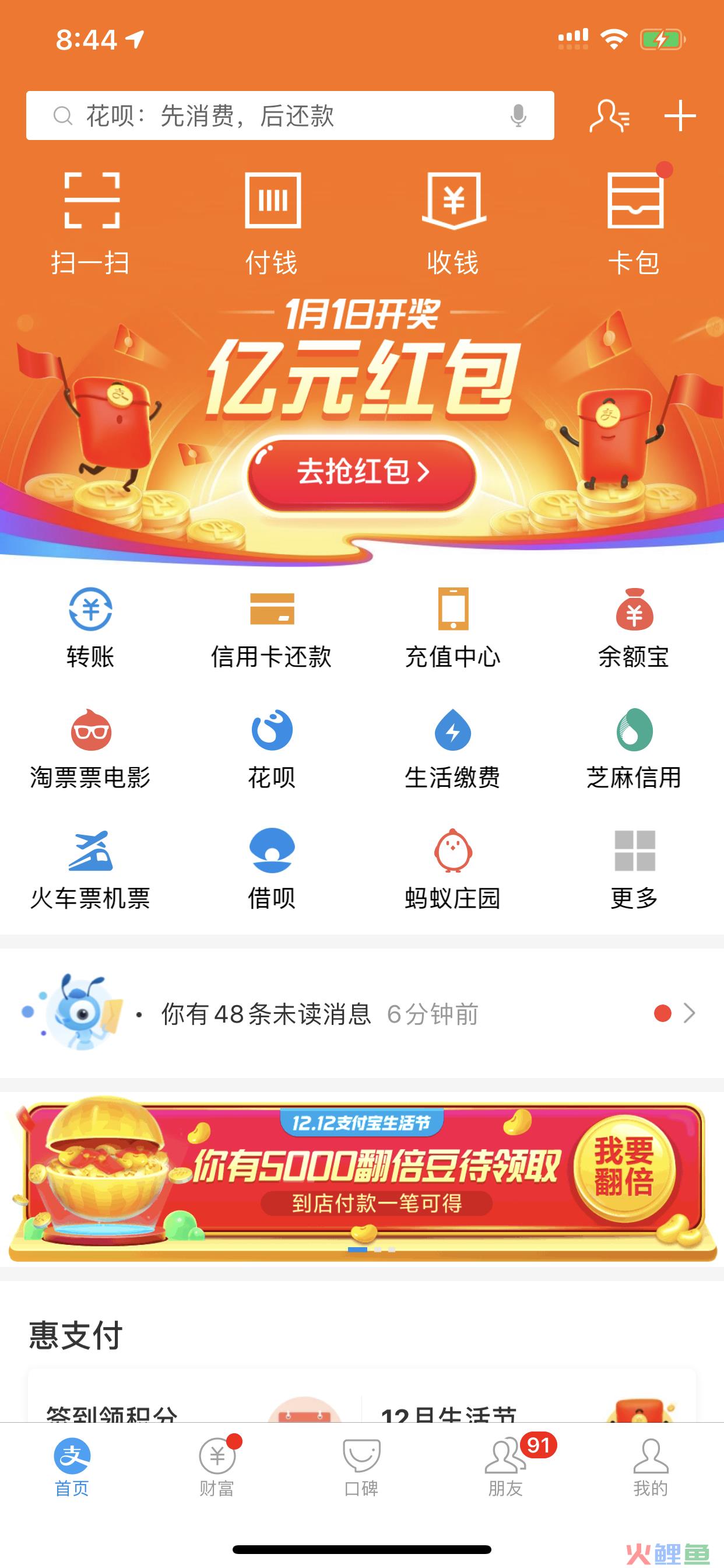Image resolution: width=724 pixels, height=1568 pixels.
Task: Tap 去抢红包 button on banner
Action: (x=361, y=473)
